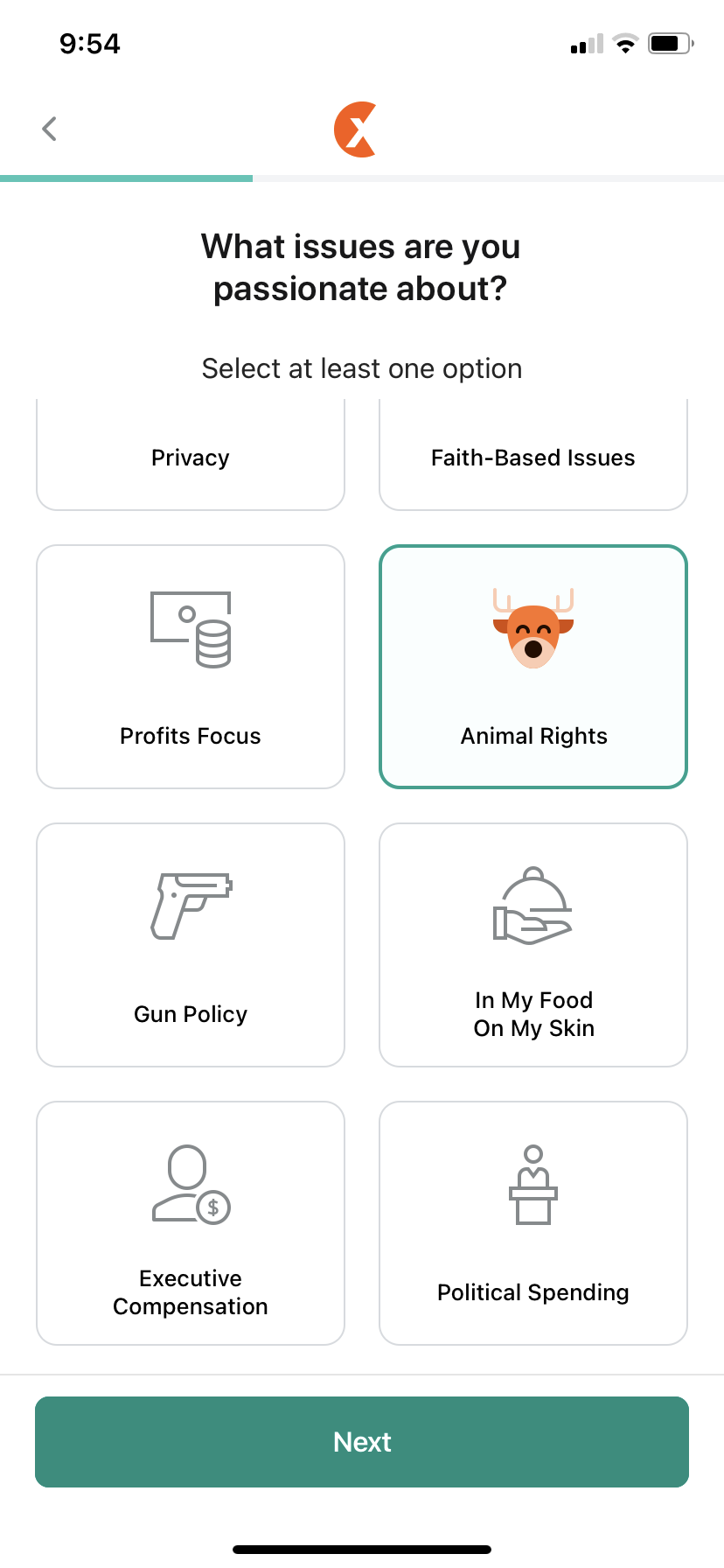Screen dimensions: 724x1568
Task: Tap the battery indicator
Action: point(669,43)
